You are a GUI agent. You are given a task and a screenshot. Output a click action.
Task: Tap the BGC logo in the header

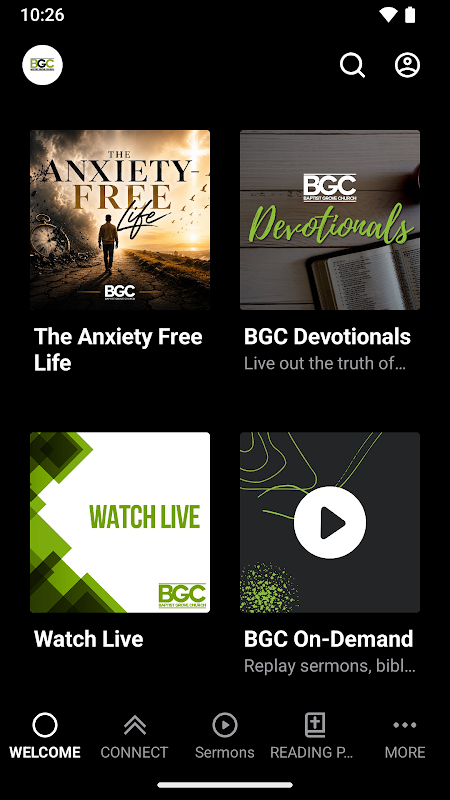coord(42,65)
